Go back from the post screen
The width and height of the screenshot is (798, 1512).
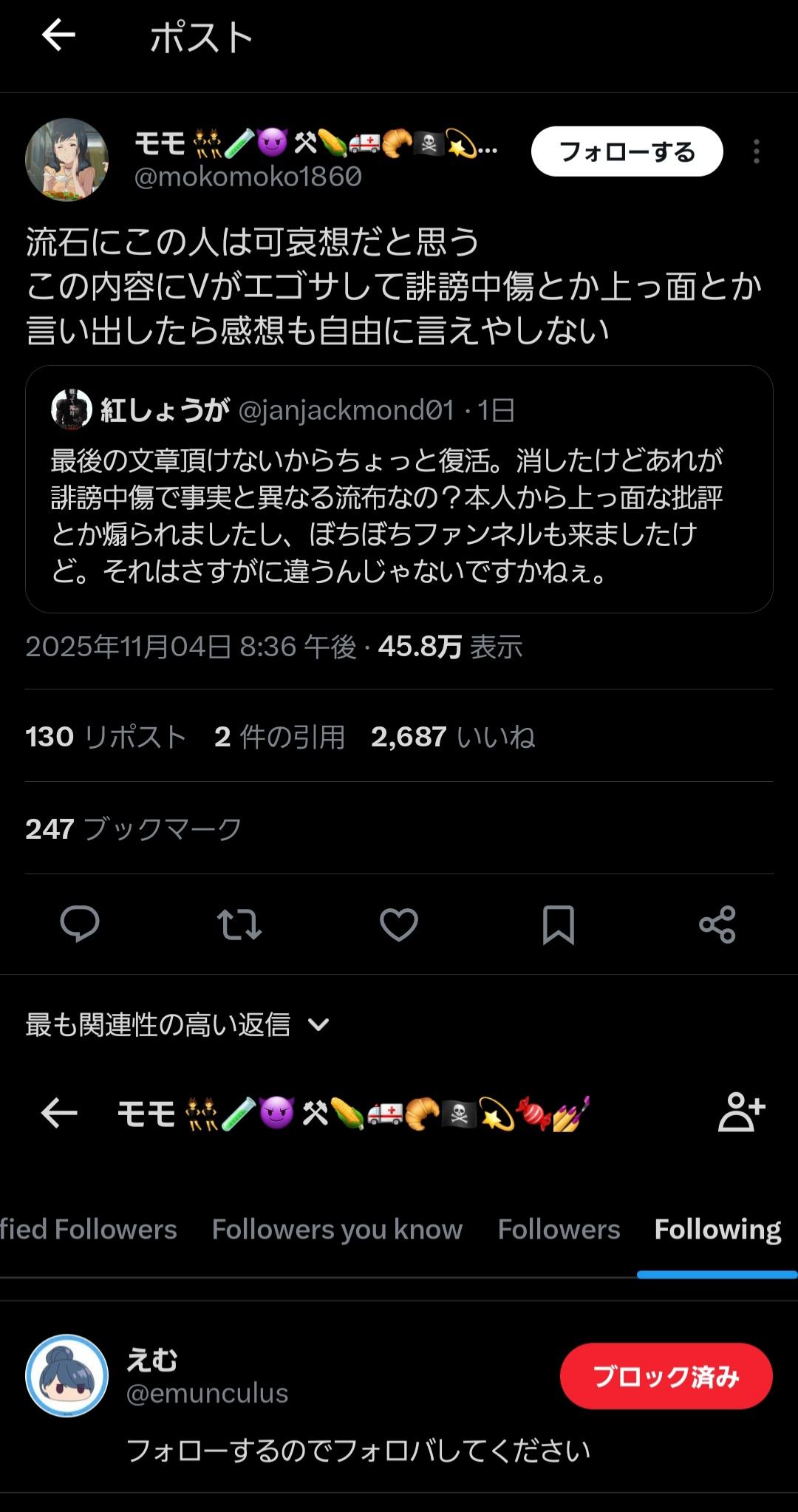pyautogui.click(x=58, y=35)
